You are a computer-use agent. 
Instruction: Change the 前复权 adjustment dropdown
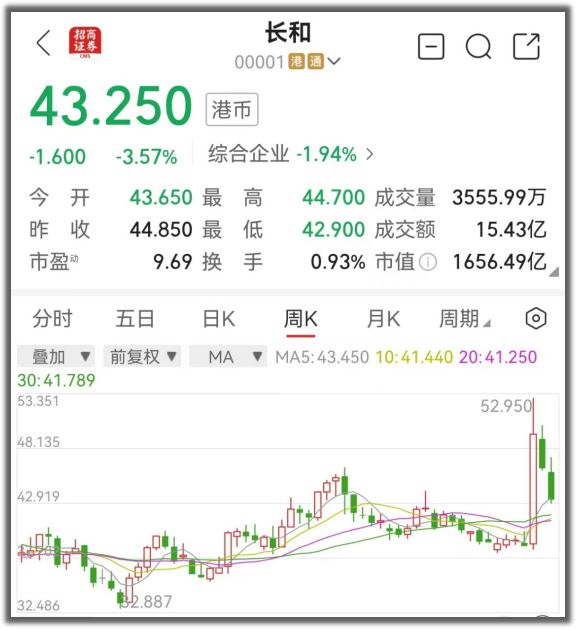[x=142, y=356]
